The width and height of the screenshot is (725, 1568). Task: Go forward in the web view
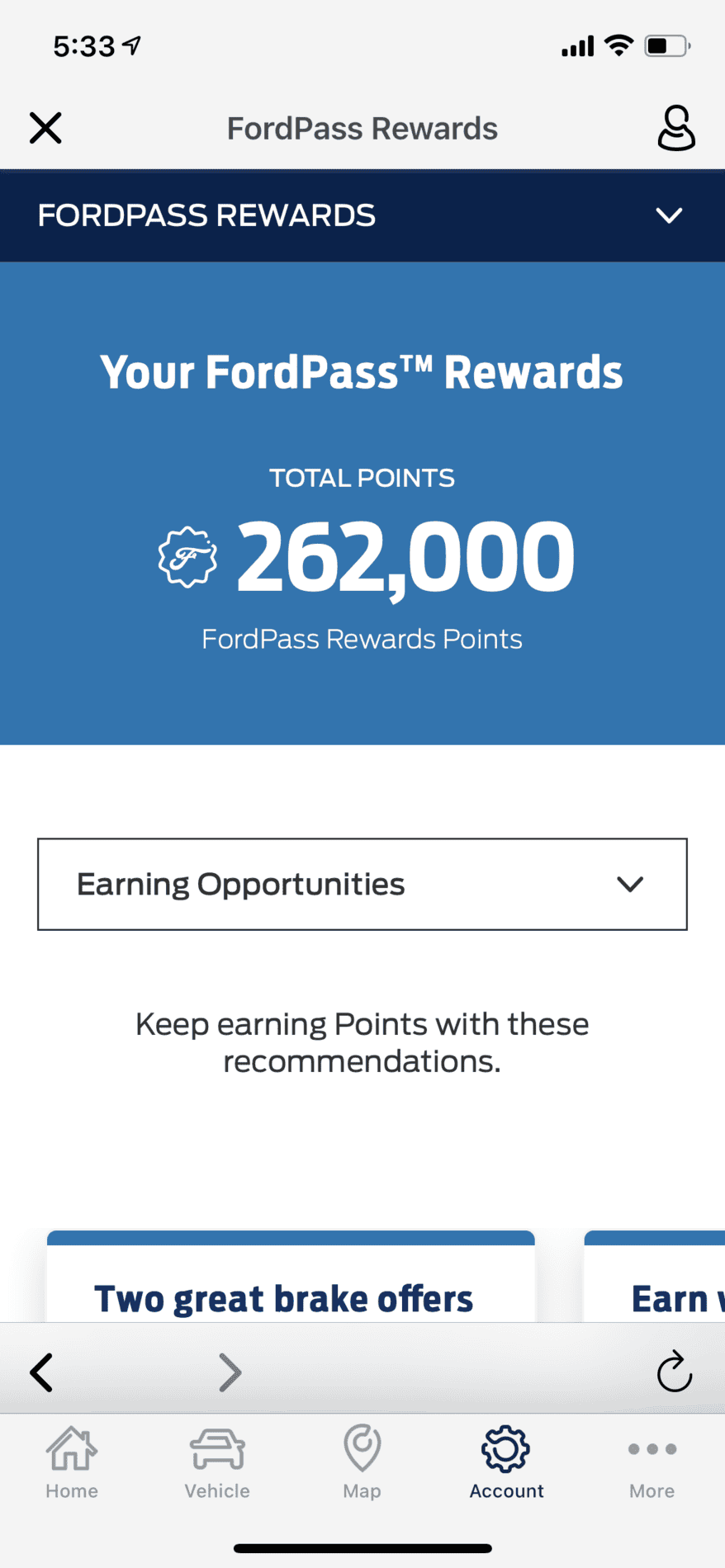point(230,1372)
